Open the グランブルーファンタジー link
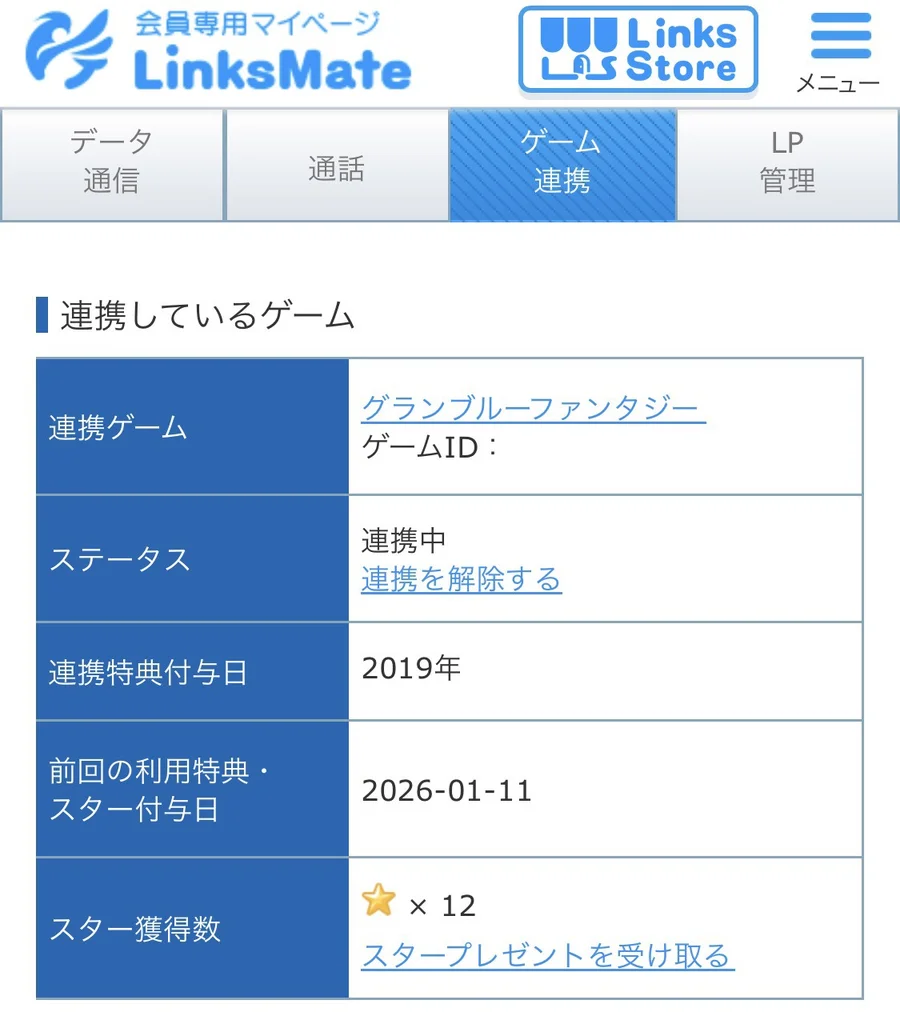 533,409
